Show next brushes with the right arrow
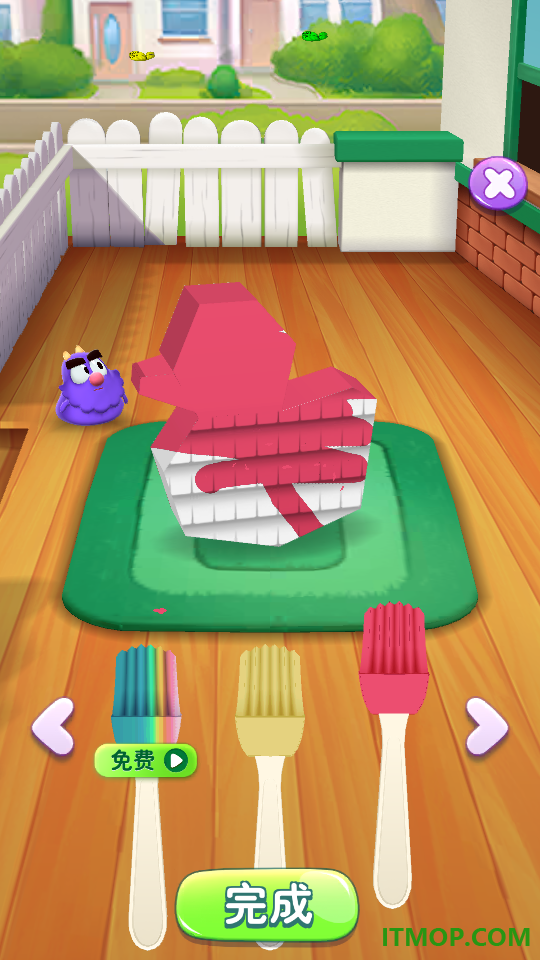 (x=487, y=726)
